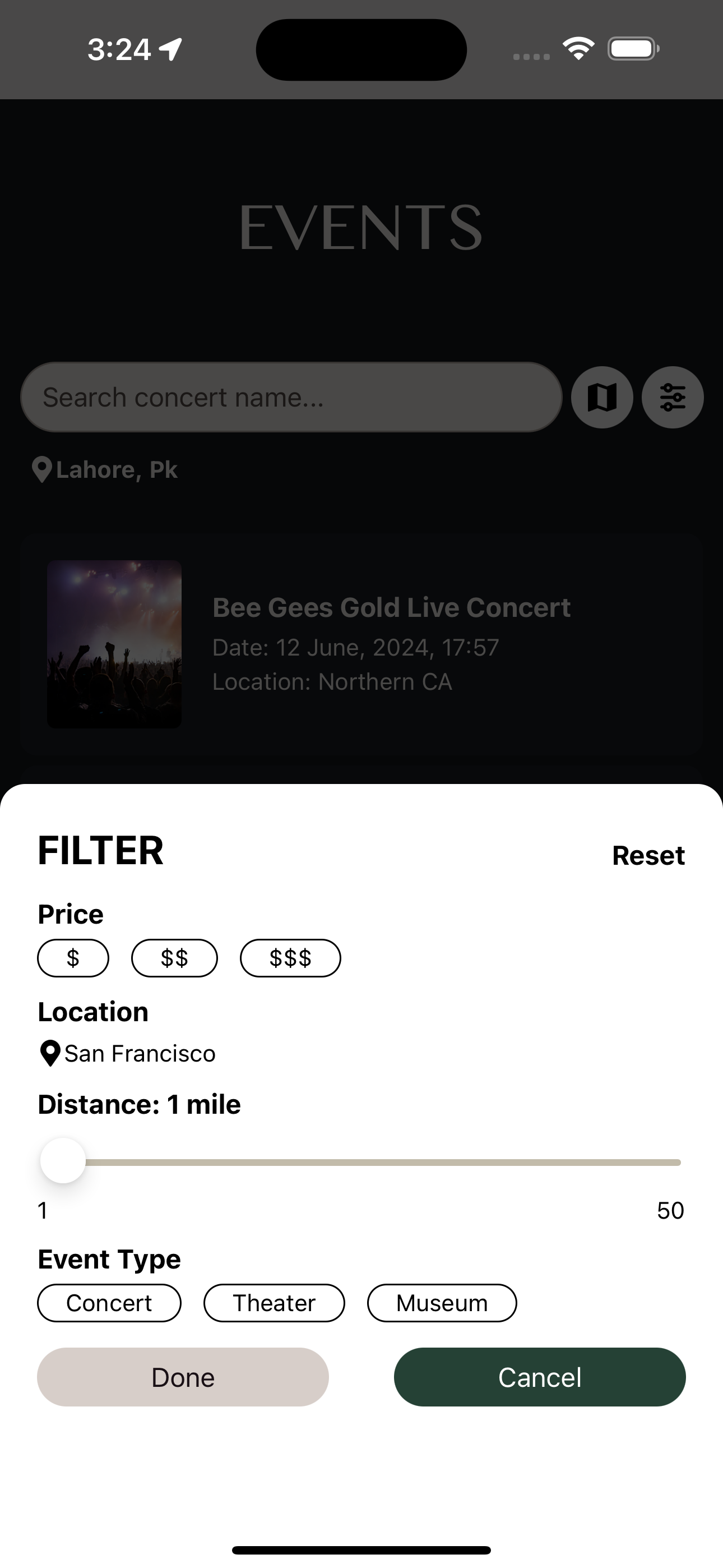Choose Museum as event type
This screenshot has height=1568, width=723.
click(442, 1303)
